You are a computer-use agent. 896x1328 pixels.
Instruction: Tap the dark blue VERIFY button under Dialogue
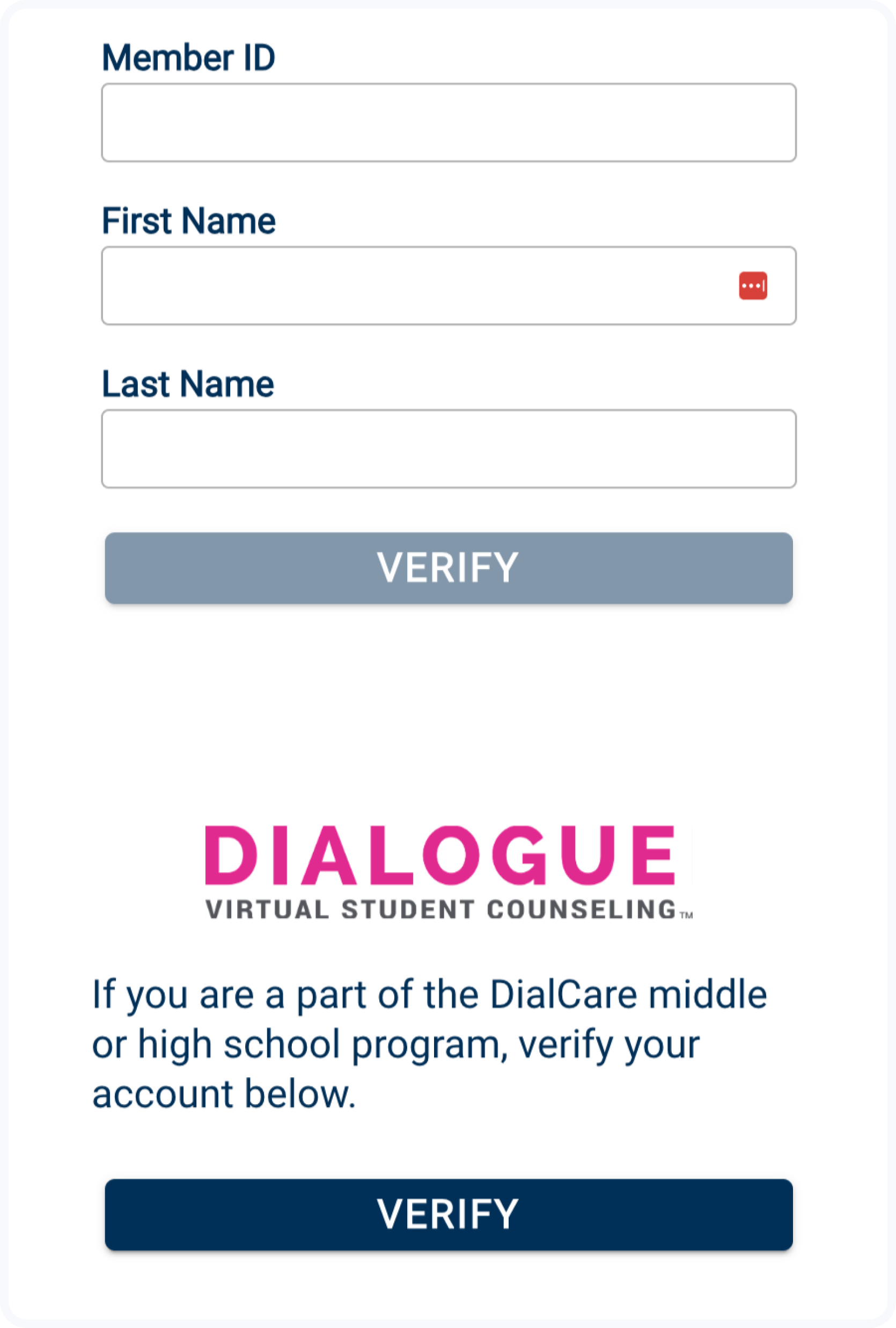[x=449, y=1214]
